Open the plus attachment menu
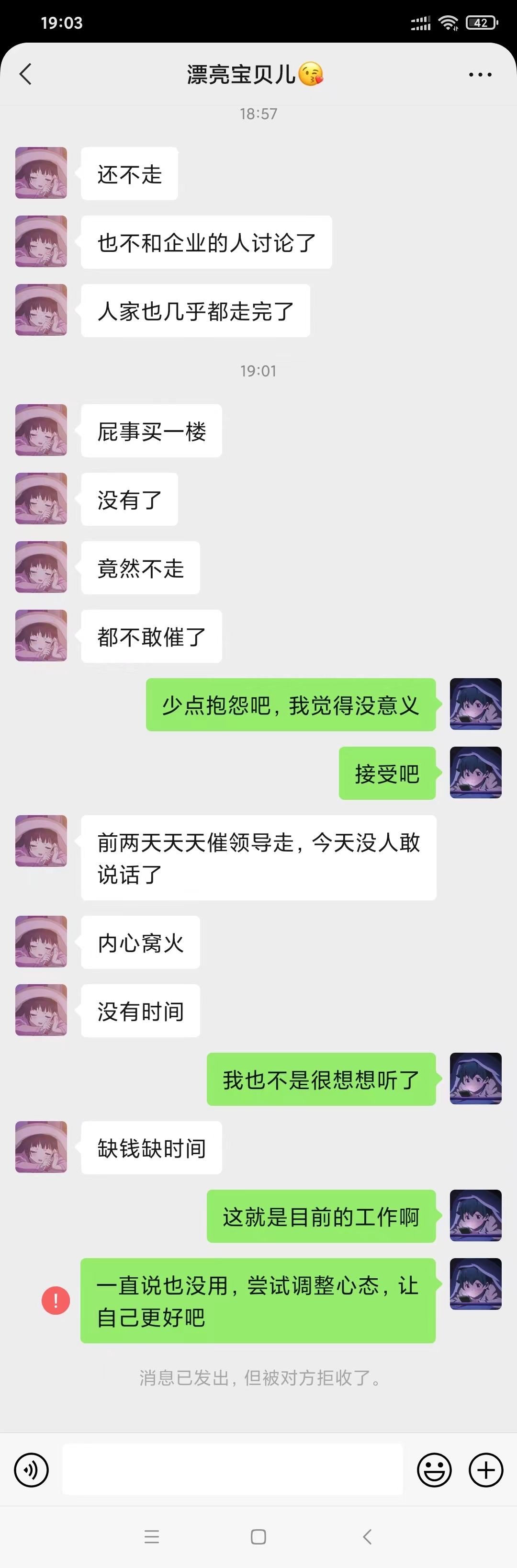This screenshot has height=1568, width=517. [x=486, y=1470]
